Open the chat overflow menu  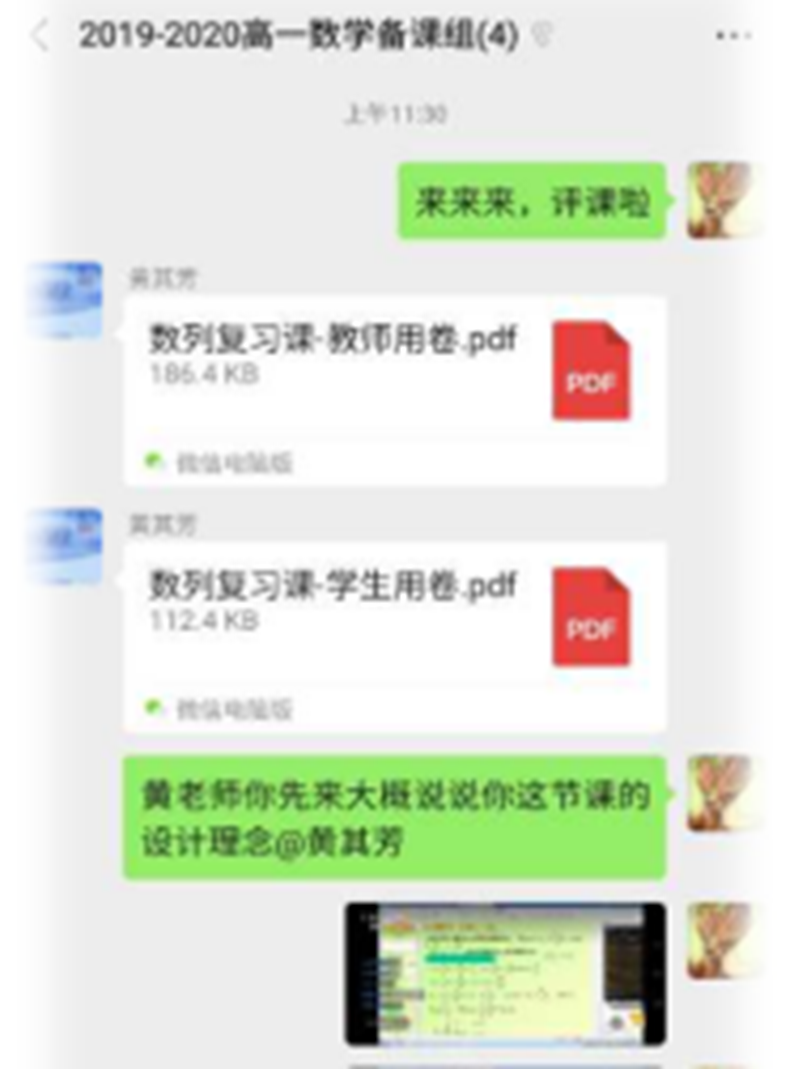click(733, 37)
